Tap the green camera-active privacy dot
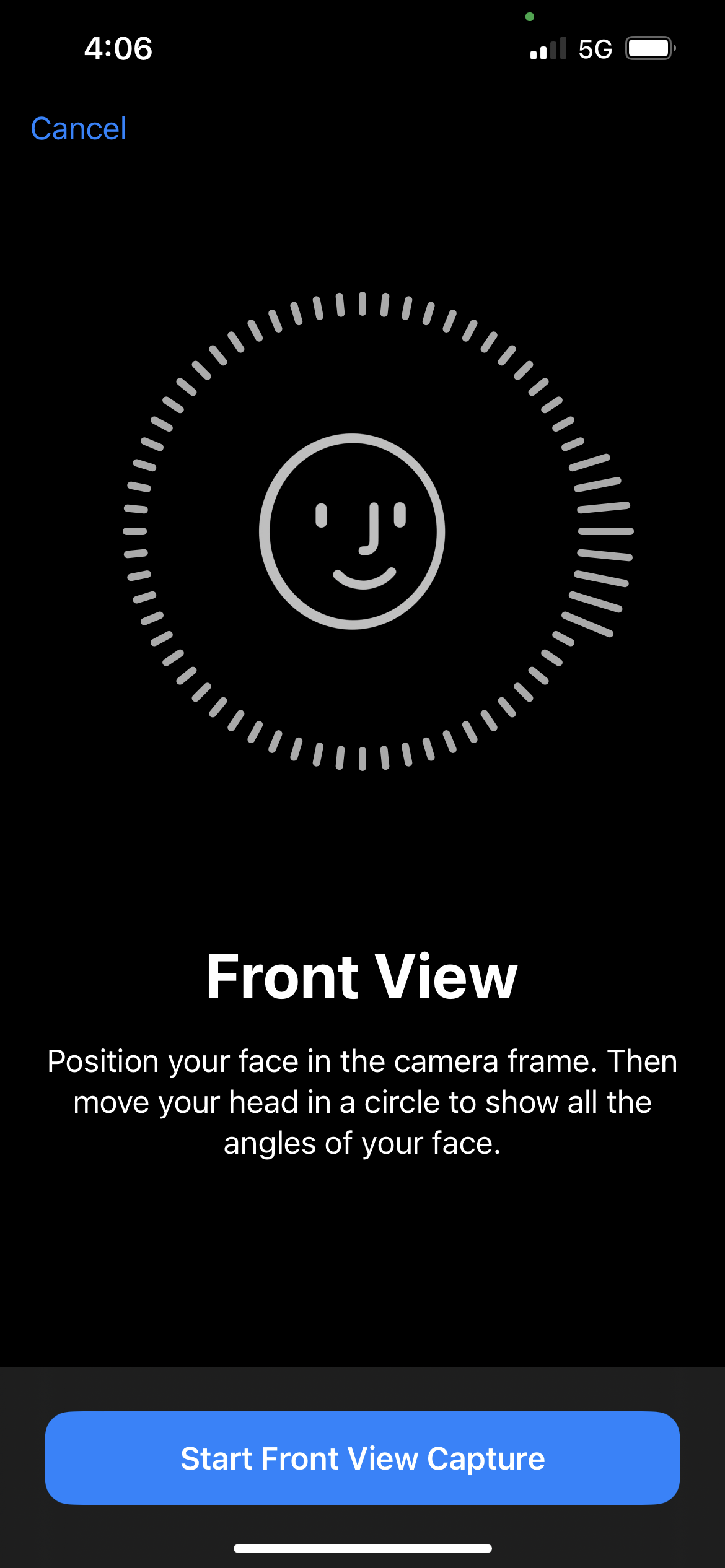This screenshot has height=1568, width=725. (530, 18)
